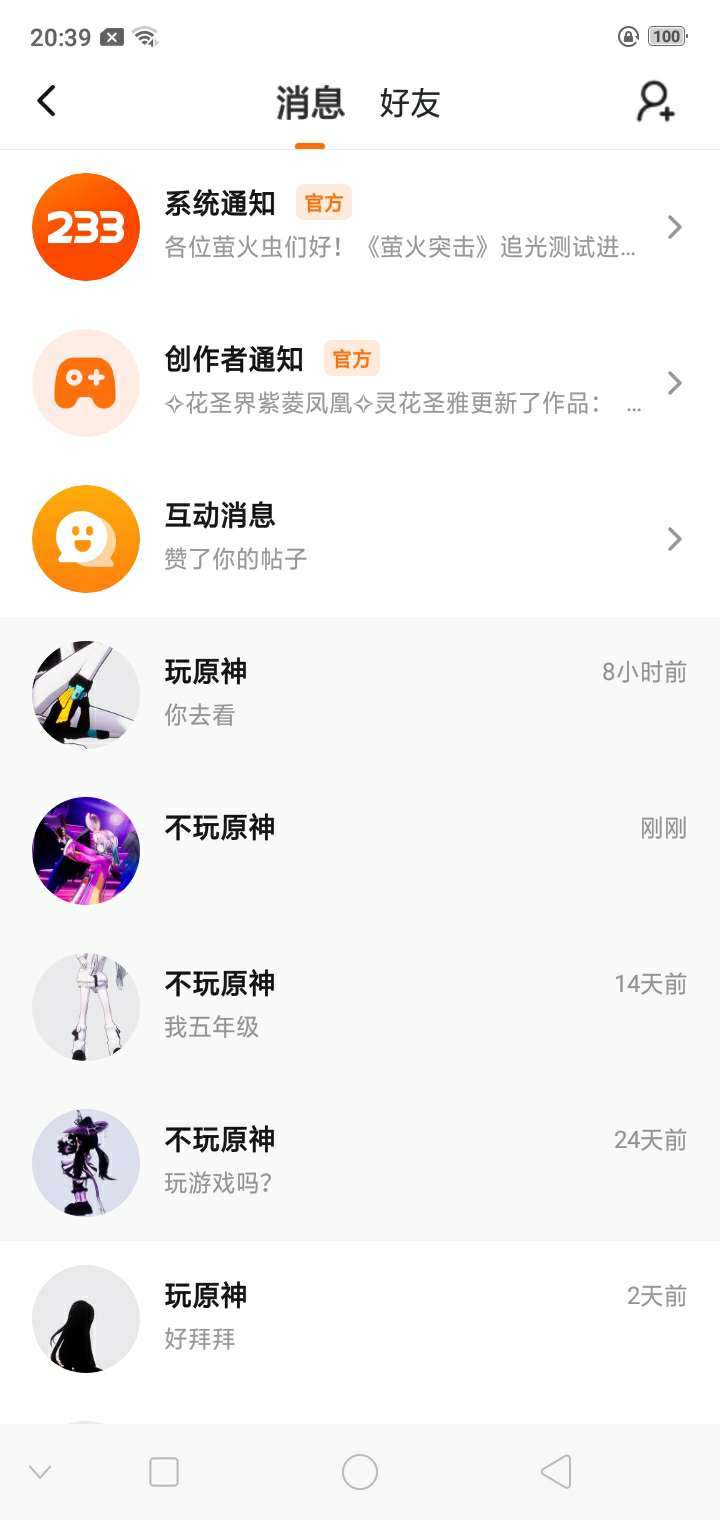The width and height of the screenshot is (720, 1520).
Task: View 互动消息 interactions
Action: (360, 539)
